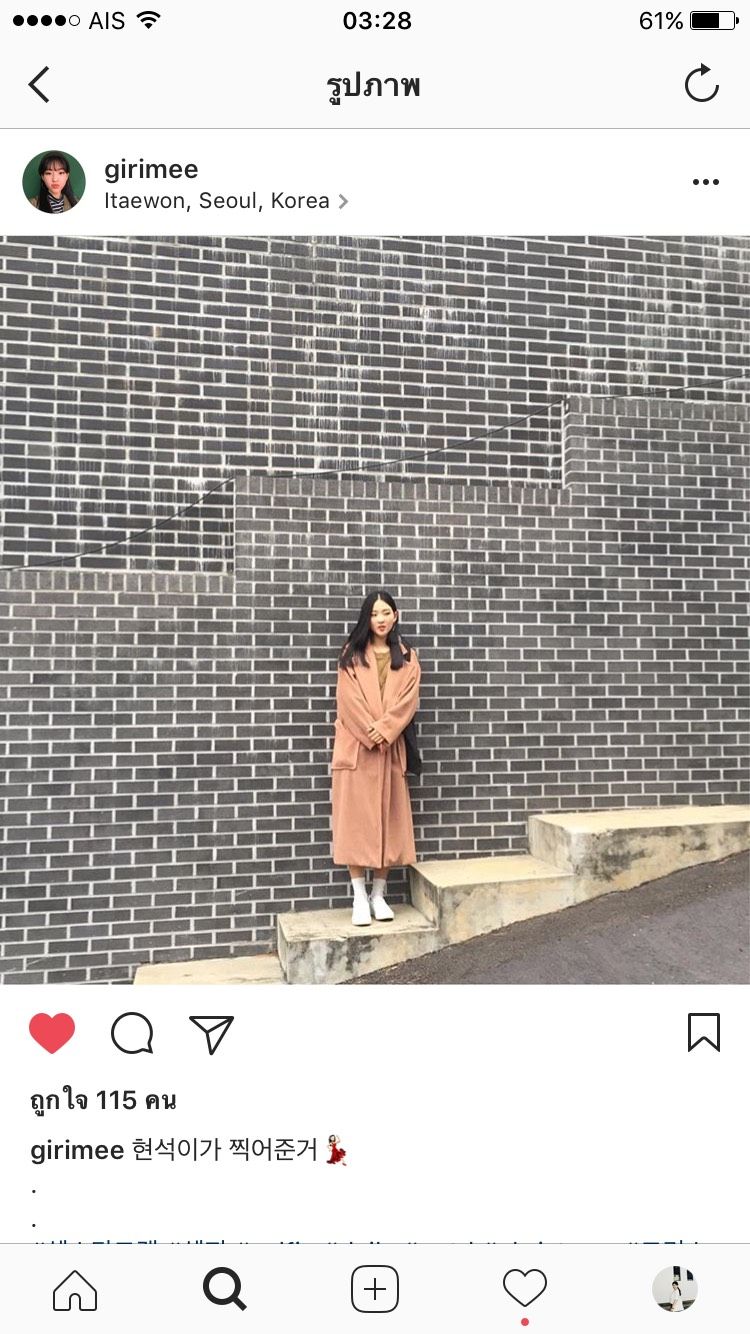Switch to your Profile tab
750x1334 pixels.
tap(675, 1289)
